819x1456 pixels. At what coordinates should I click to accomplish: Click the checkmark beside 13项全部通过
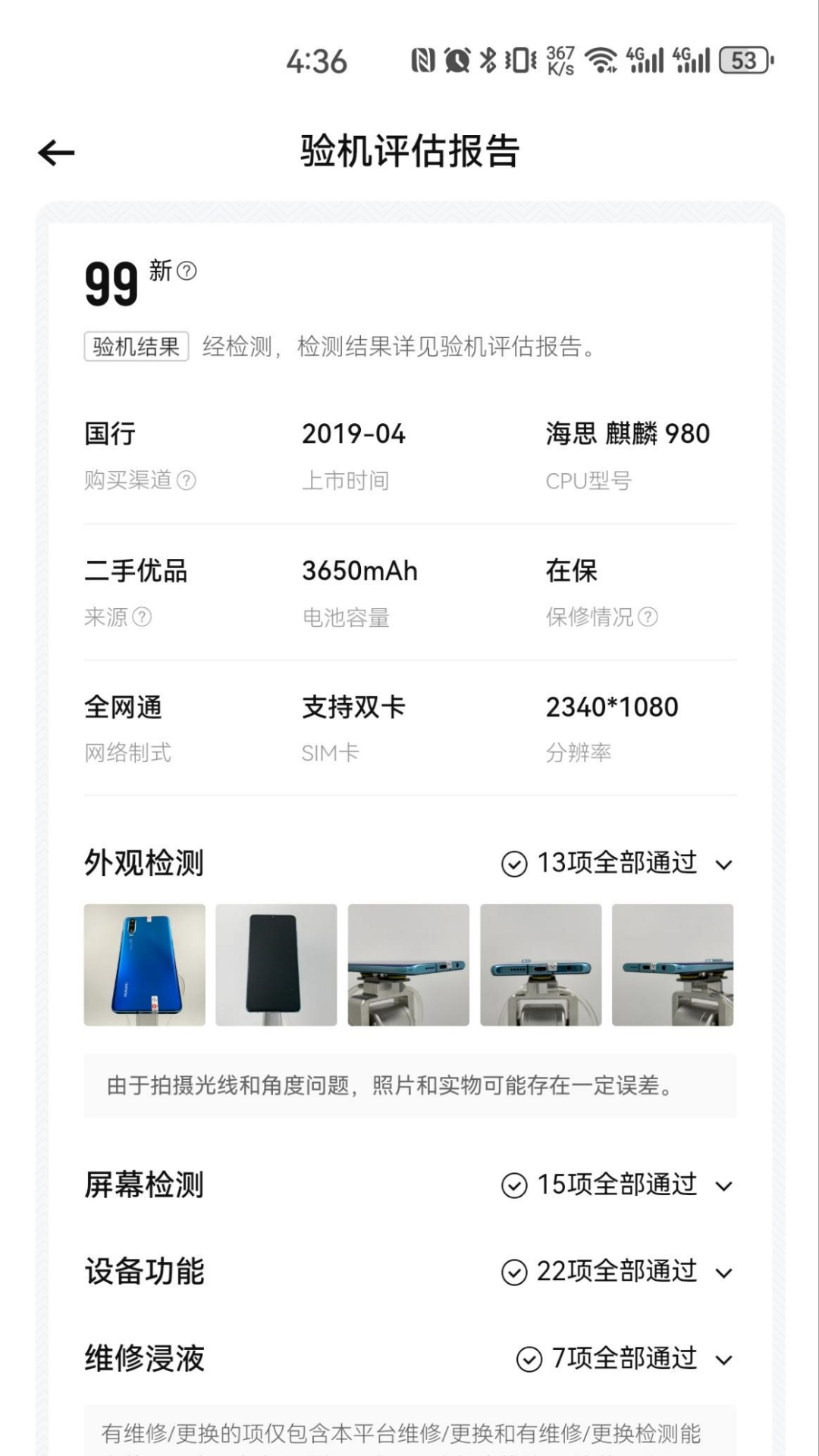click(x=513, y=863)
